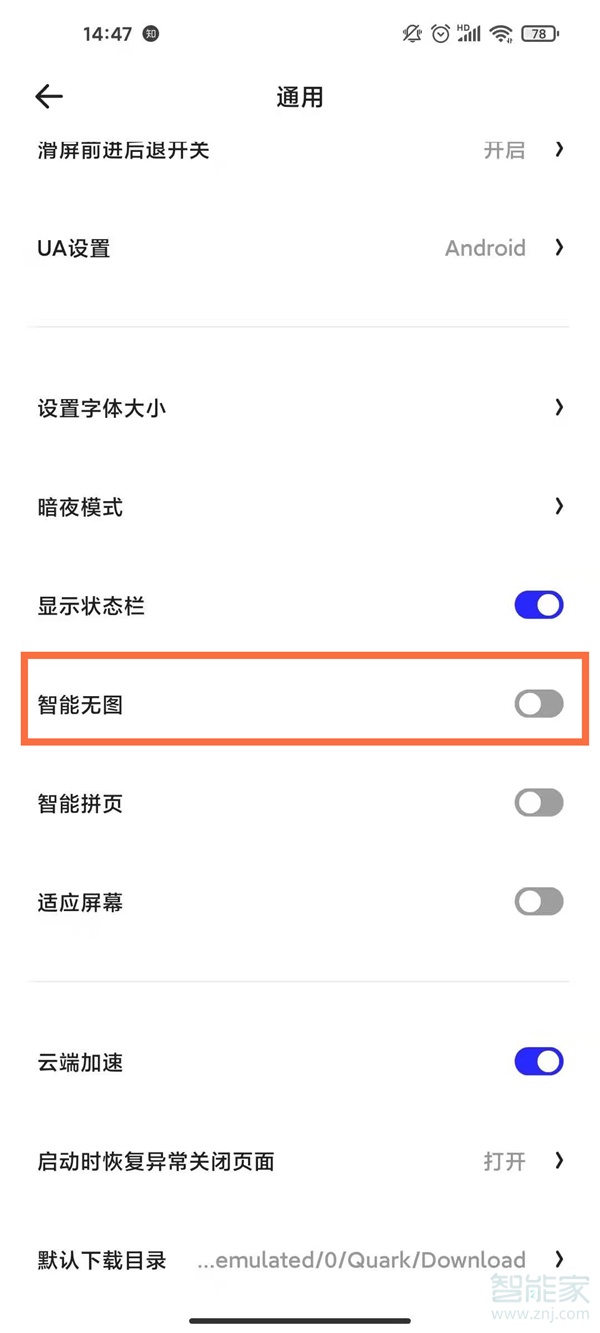The height and width of the screenshot is (1333, 600).
Task: Enable 智能拼页 switch
Action: (539, 803)
